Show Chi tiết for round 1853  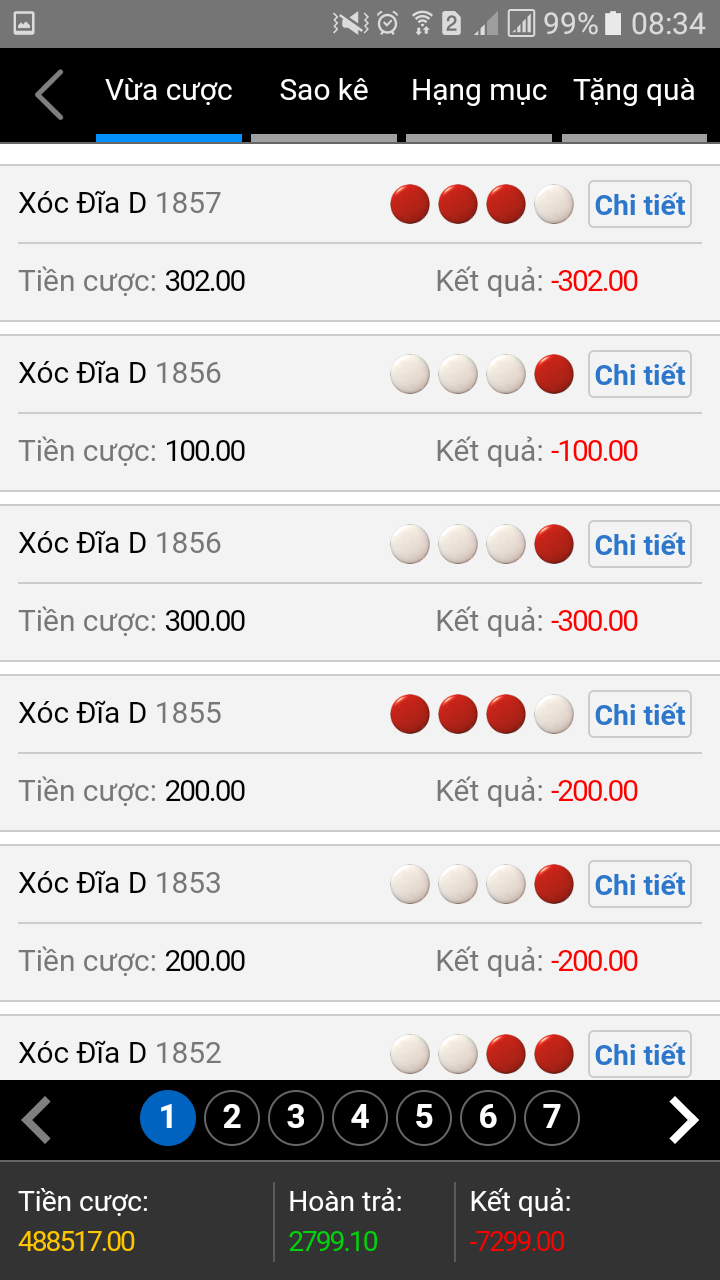[x=640, y=885]
